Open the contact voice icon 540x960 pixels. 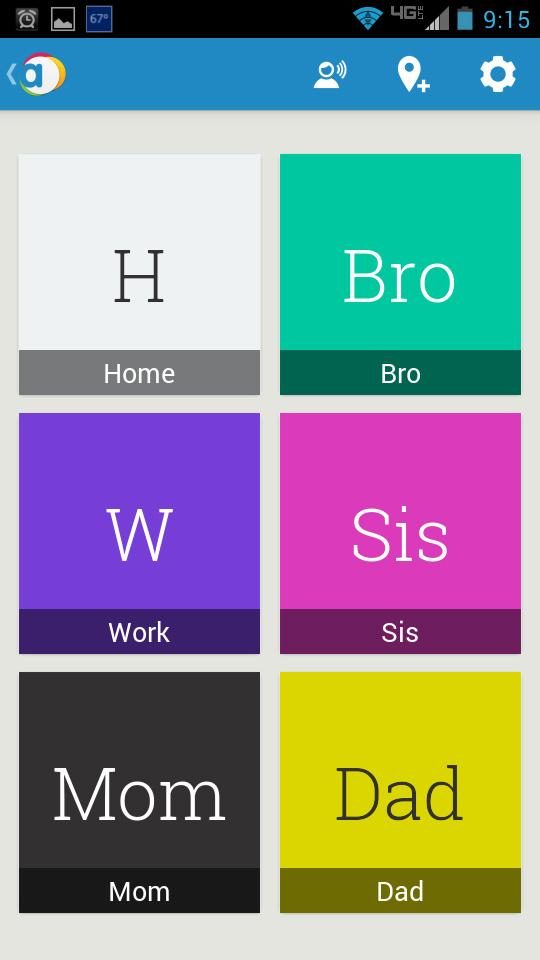click(330, 74)
